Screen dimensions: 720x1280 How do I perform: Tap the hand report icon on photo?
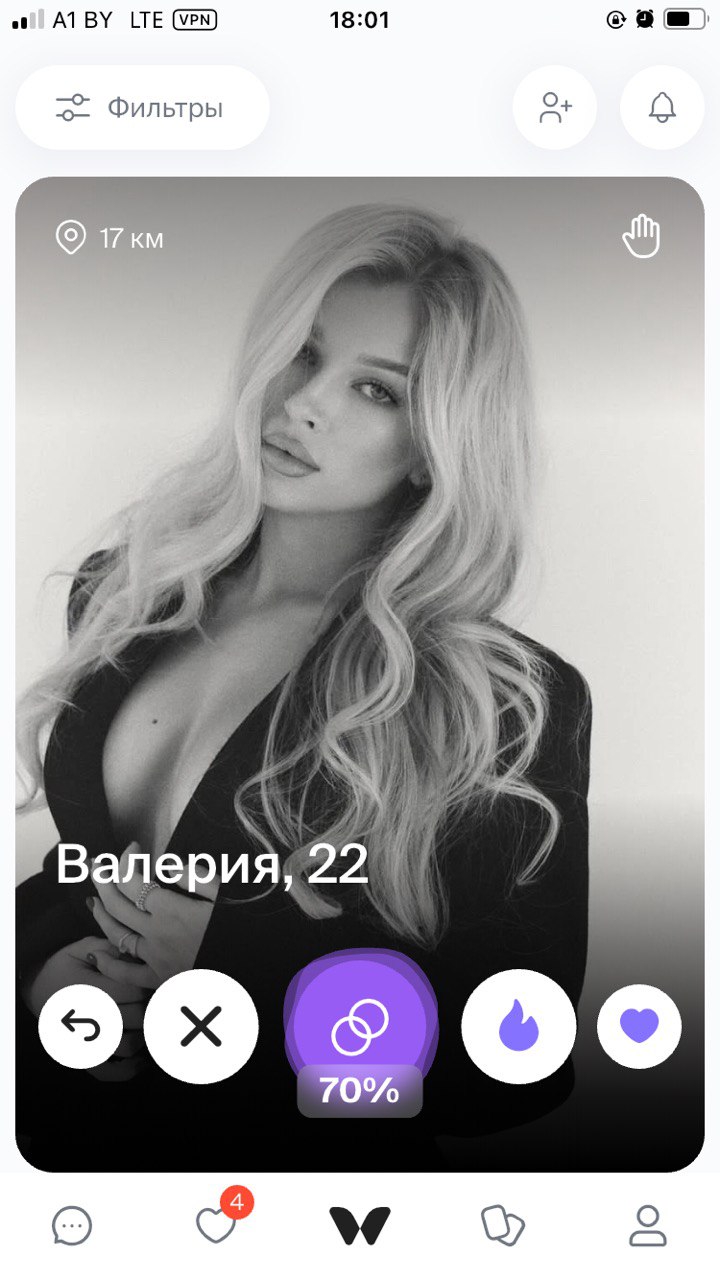coord(642,238)
